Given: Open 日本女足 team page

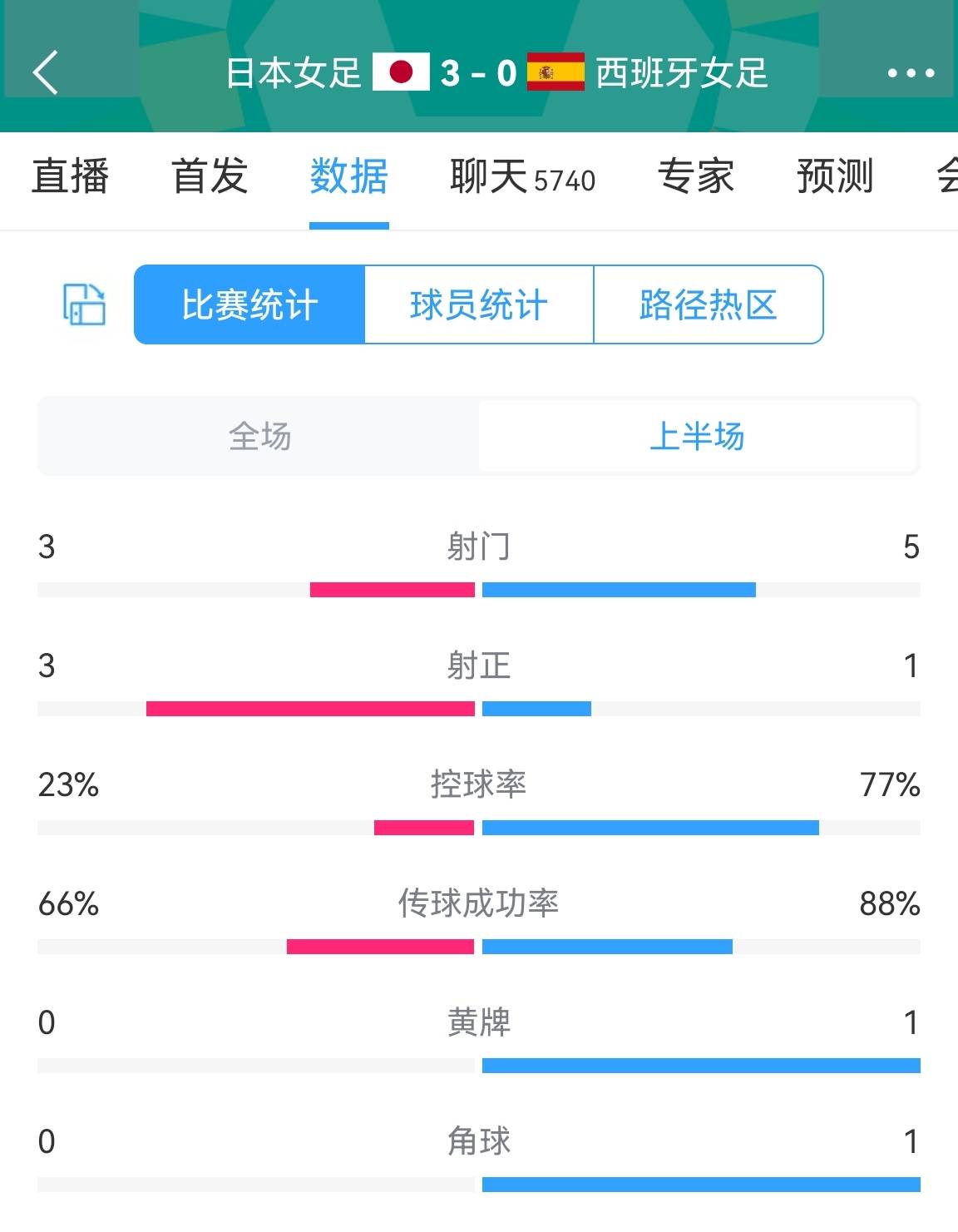Looking at the screenshot, I should (294, 73).
